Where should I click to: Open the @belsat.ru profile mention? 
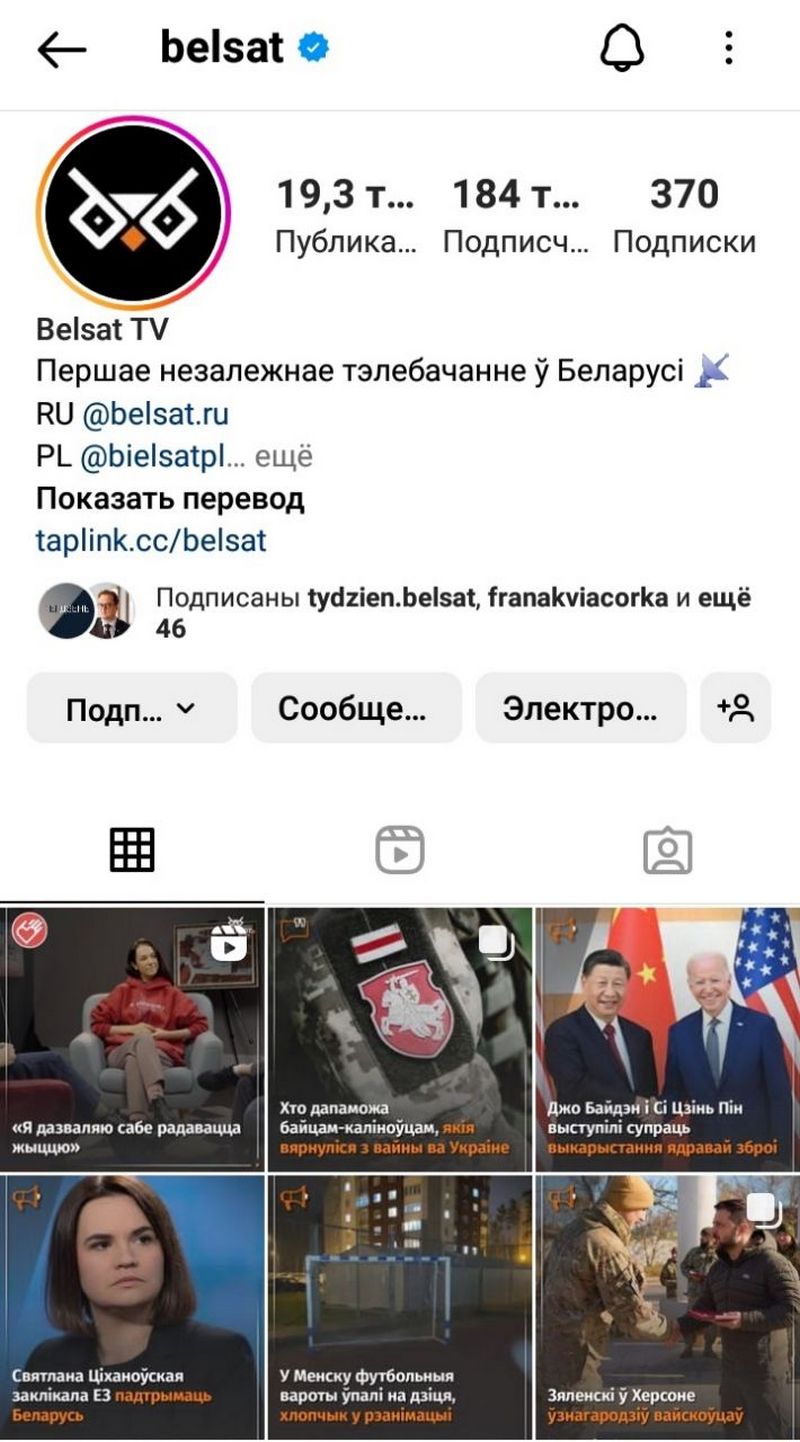[x=155, y=413]
